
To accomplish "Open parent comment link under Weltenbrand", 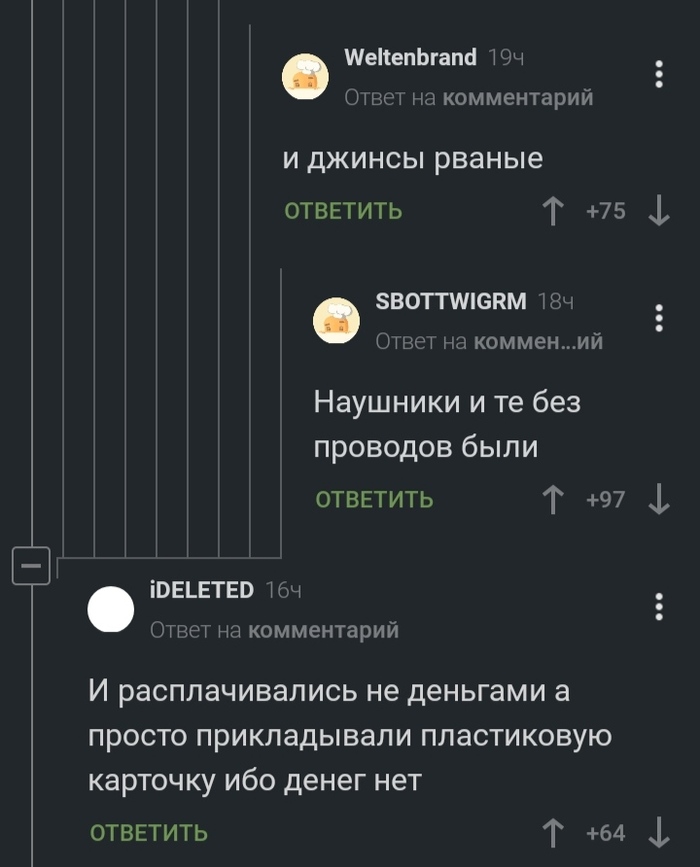I will coord(517,97).
